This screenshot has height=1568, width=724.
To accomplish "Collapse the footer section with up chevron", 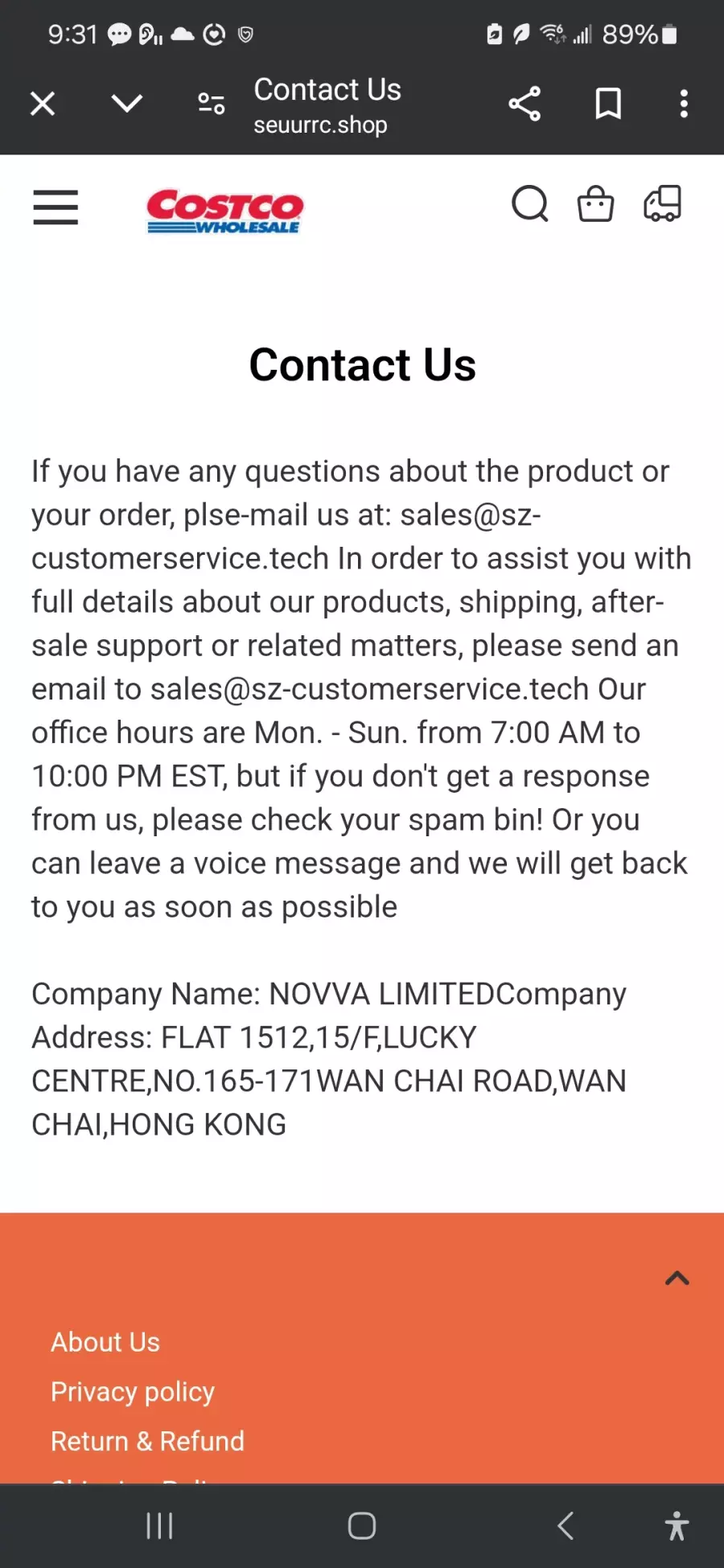I will click(x=677, y=1278).
